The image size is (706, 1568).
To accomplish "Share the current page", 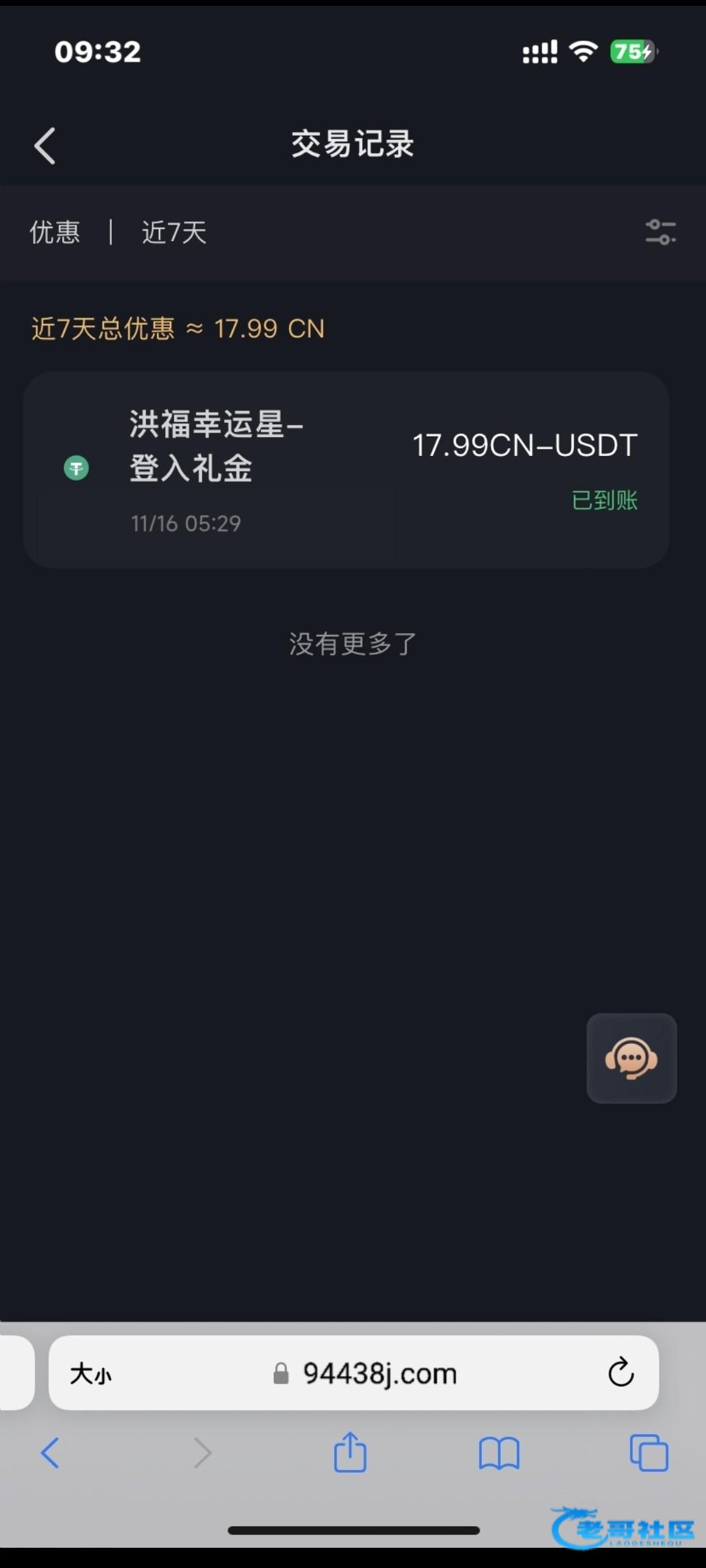I will pyautogui.click(x=350, y=1452).
